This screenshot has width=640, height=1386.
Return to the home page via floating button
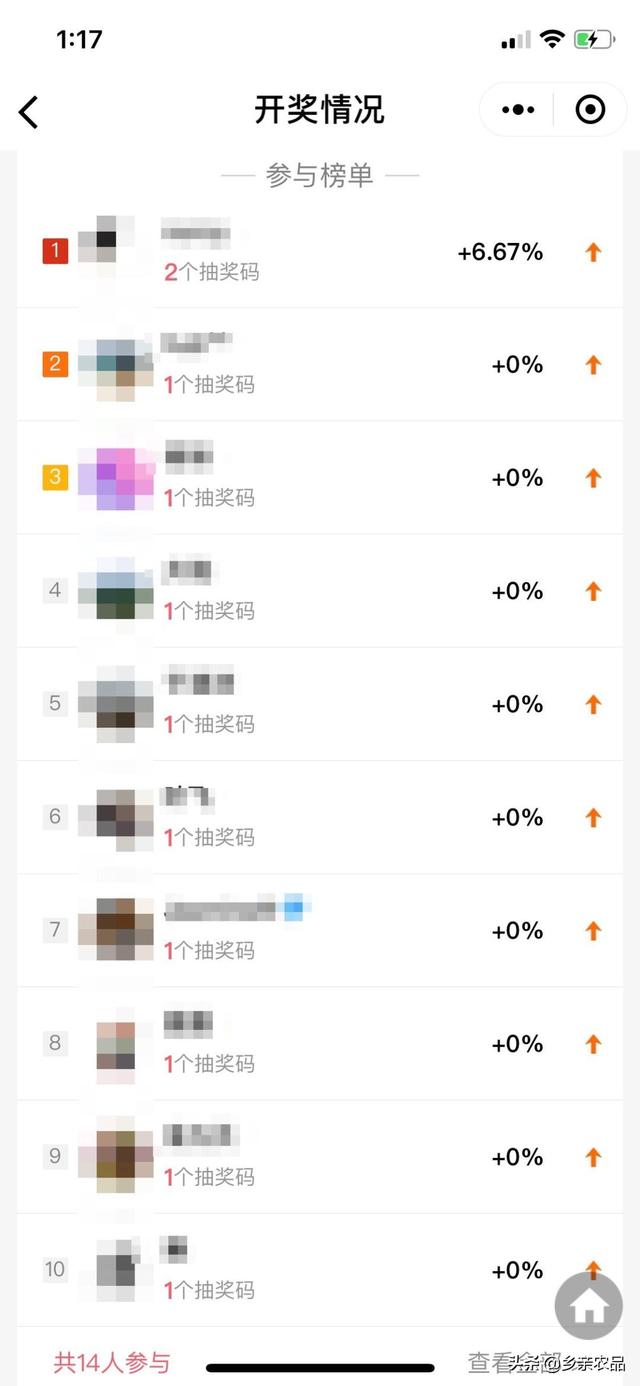click(x=588, y=1306)
